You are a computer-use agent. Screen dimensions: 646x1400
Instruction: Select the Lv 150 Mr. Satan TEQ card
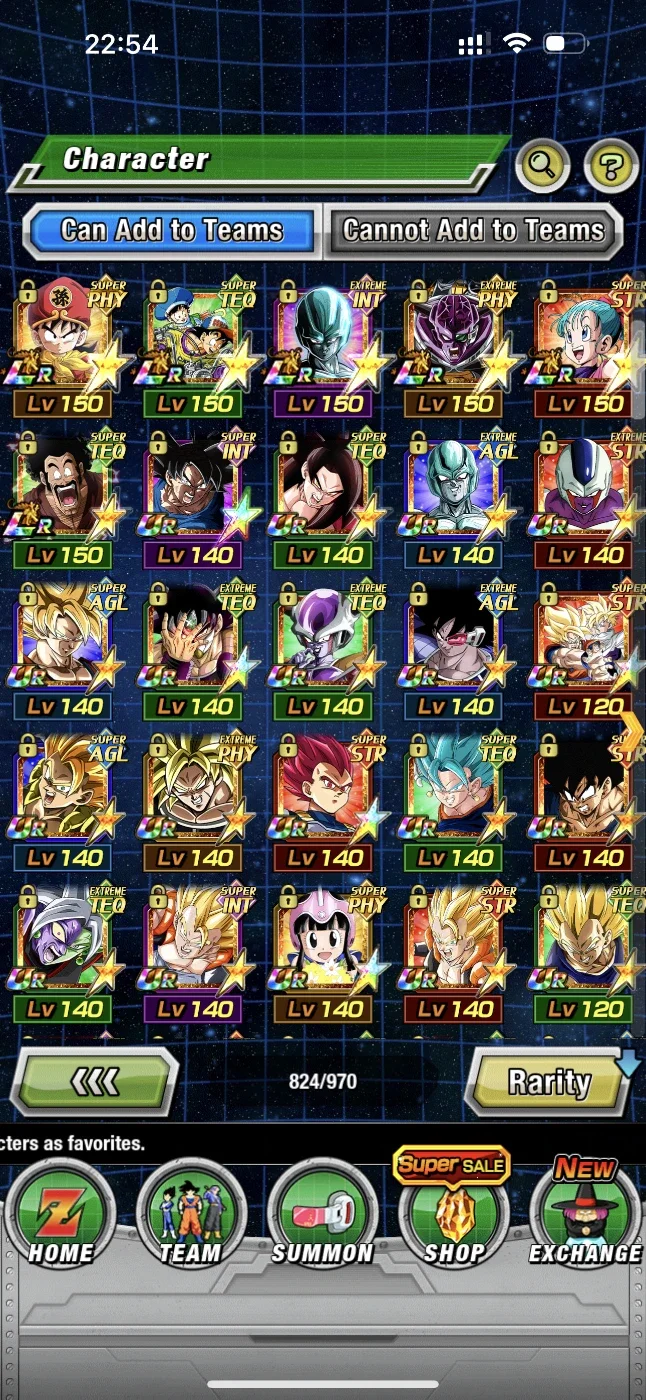[67, 499]
